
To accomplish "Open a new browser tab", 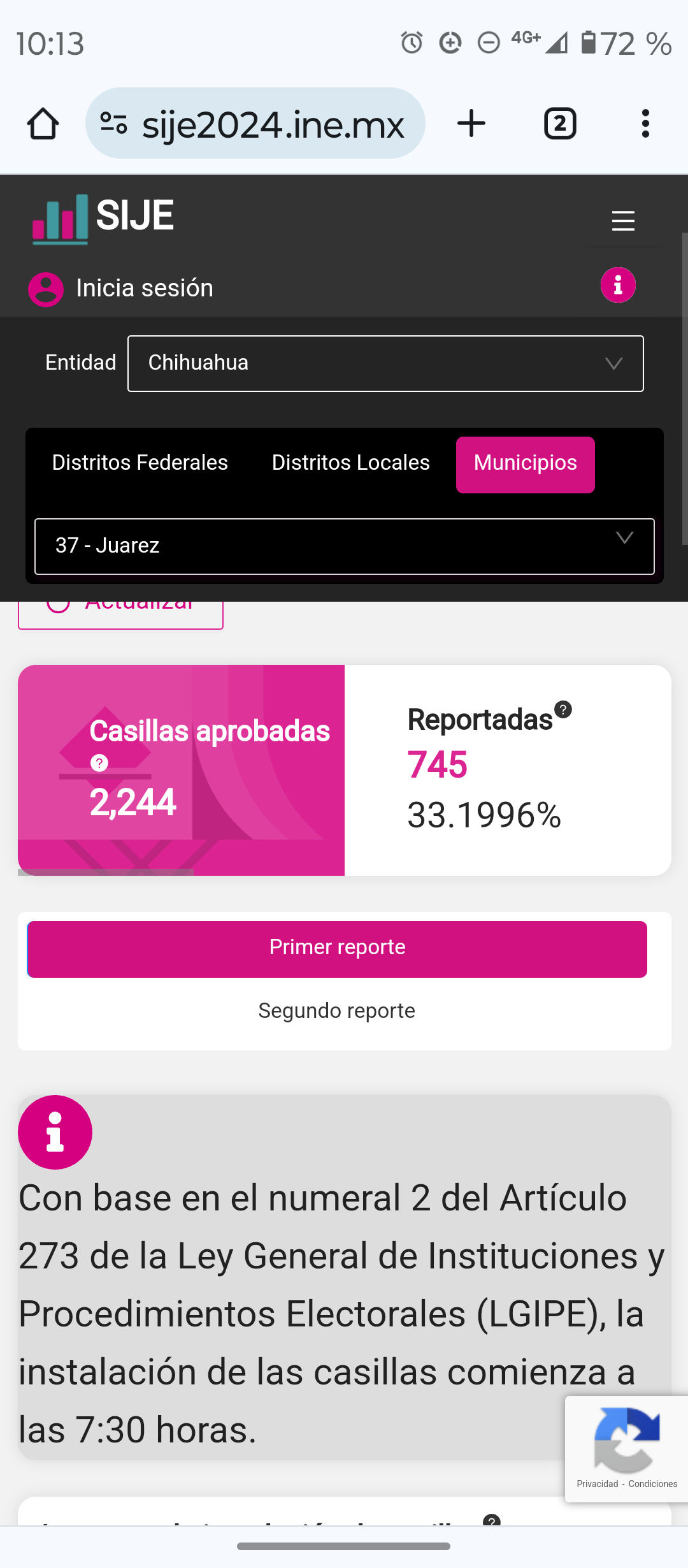I will 471,124.
